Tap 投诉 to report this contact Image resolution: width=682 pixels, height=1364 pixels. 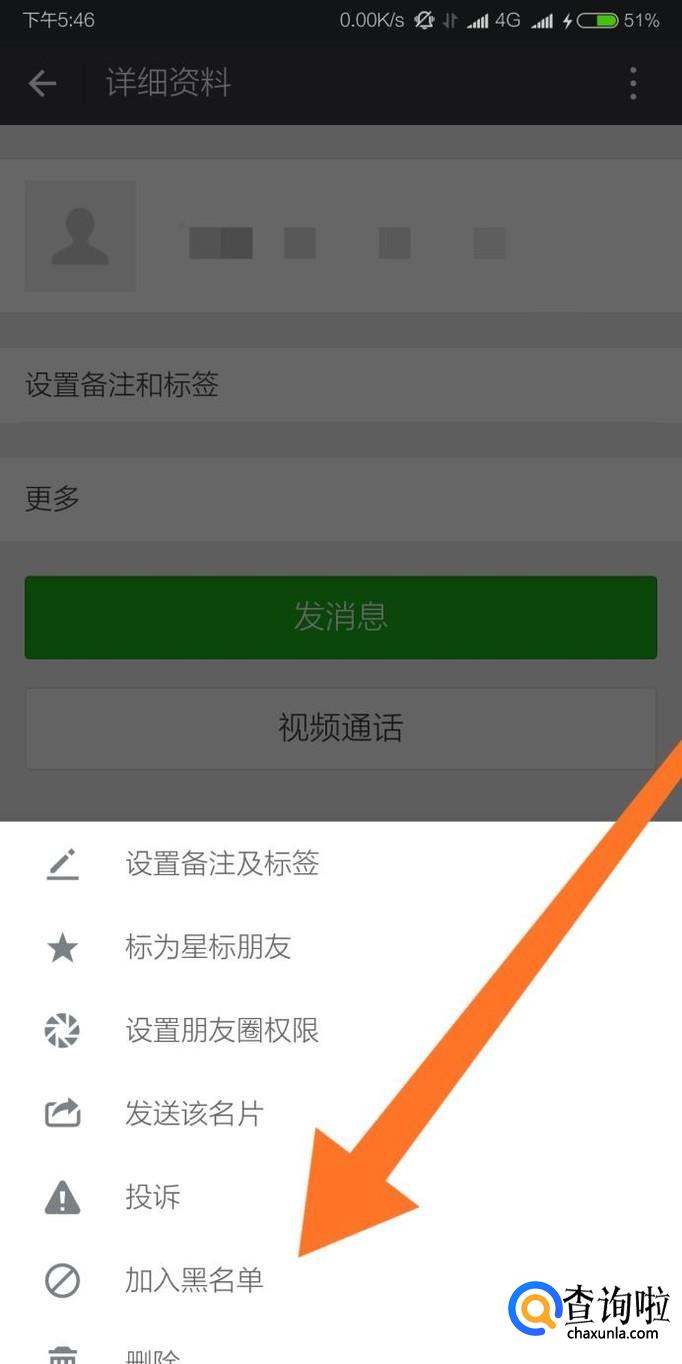point(341,1196)
